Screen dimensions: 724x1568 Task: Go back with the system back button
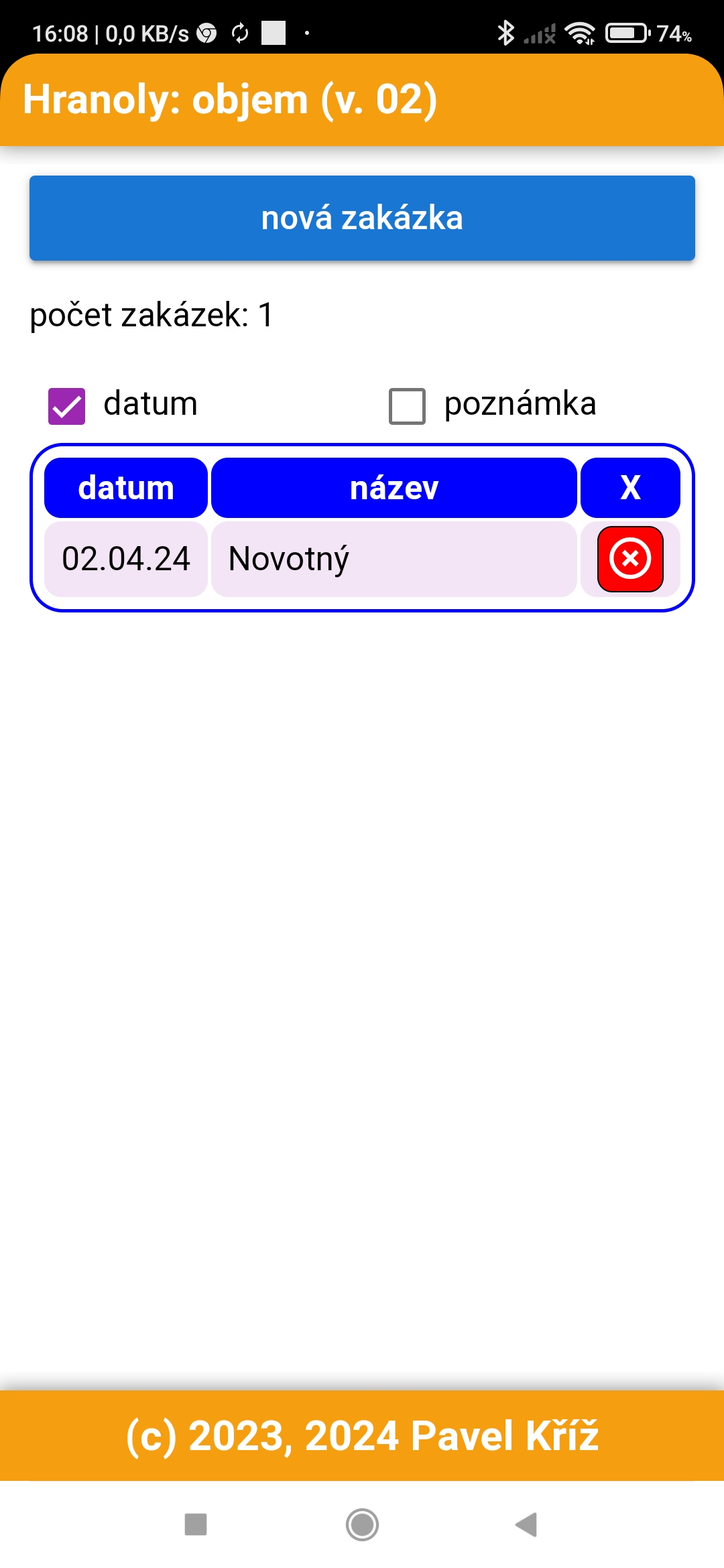tap(527, 1524)
